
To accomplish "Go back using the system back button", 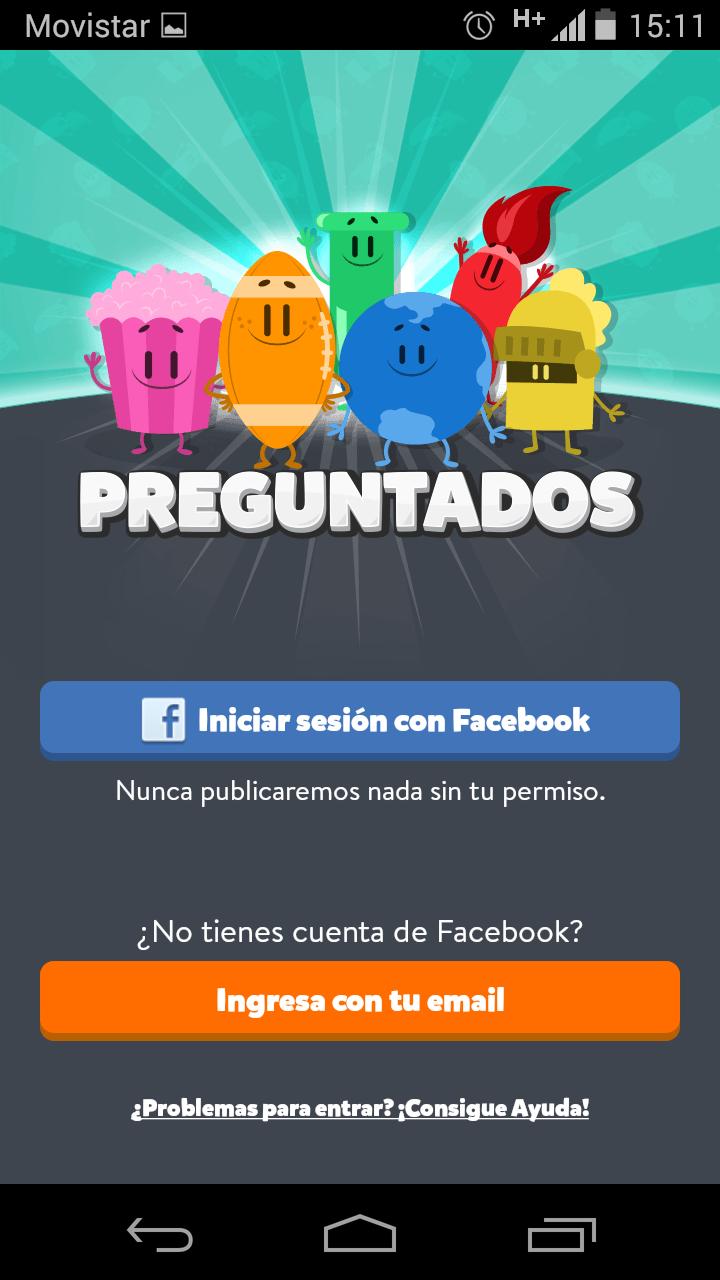I will coord(160,1234).
